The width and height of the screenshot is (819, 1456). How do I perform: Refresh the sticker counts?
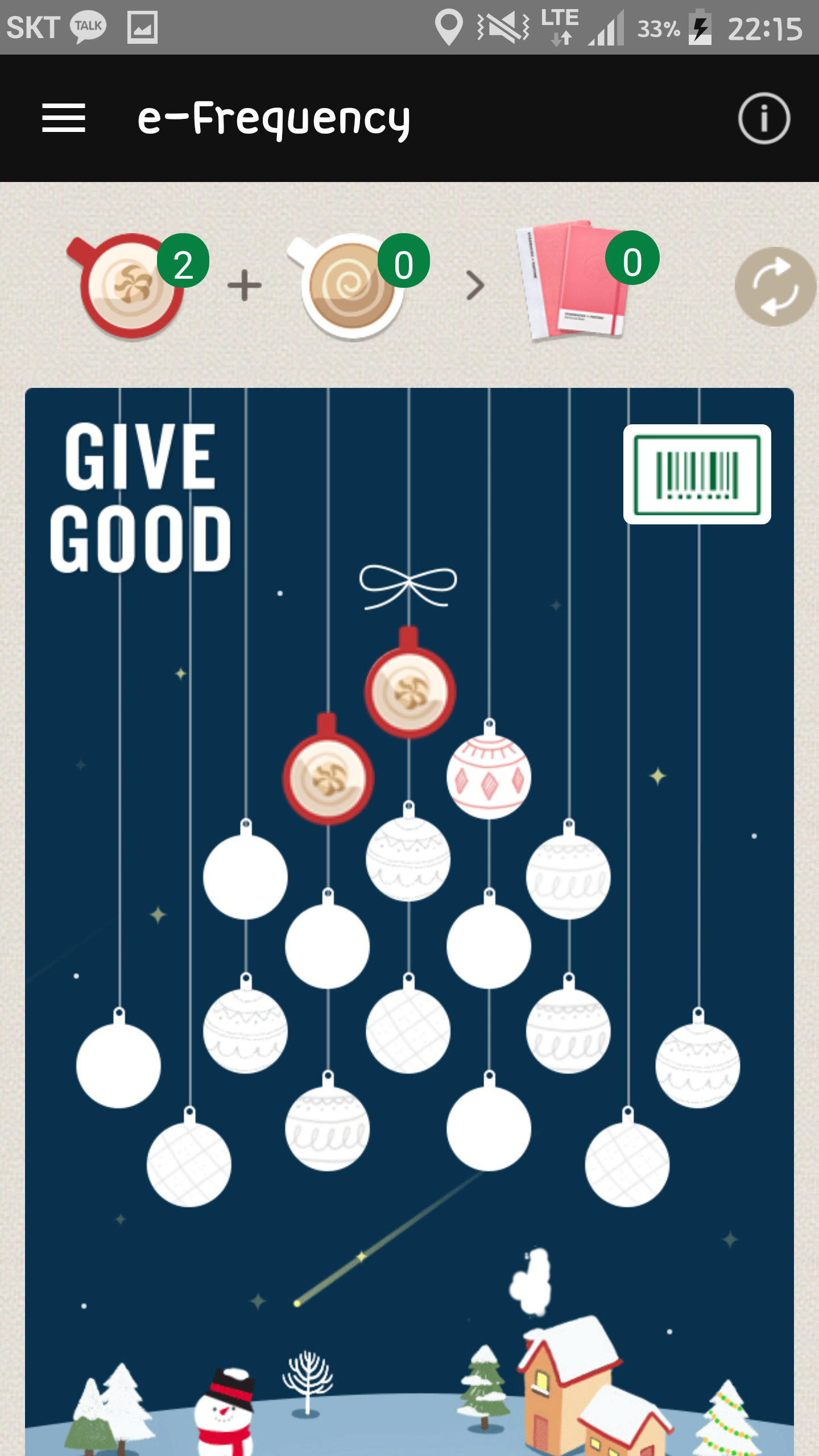775,286
